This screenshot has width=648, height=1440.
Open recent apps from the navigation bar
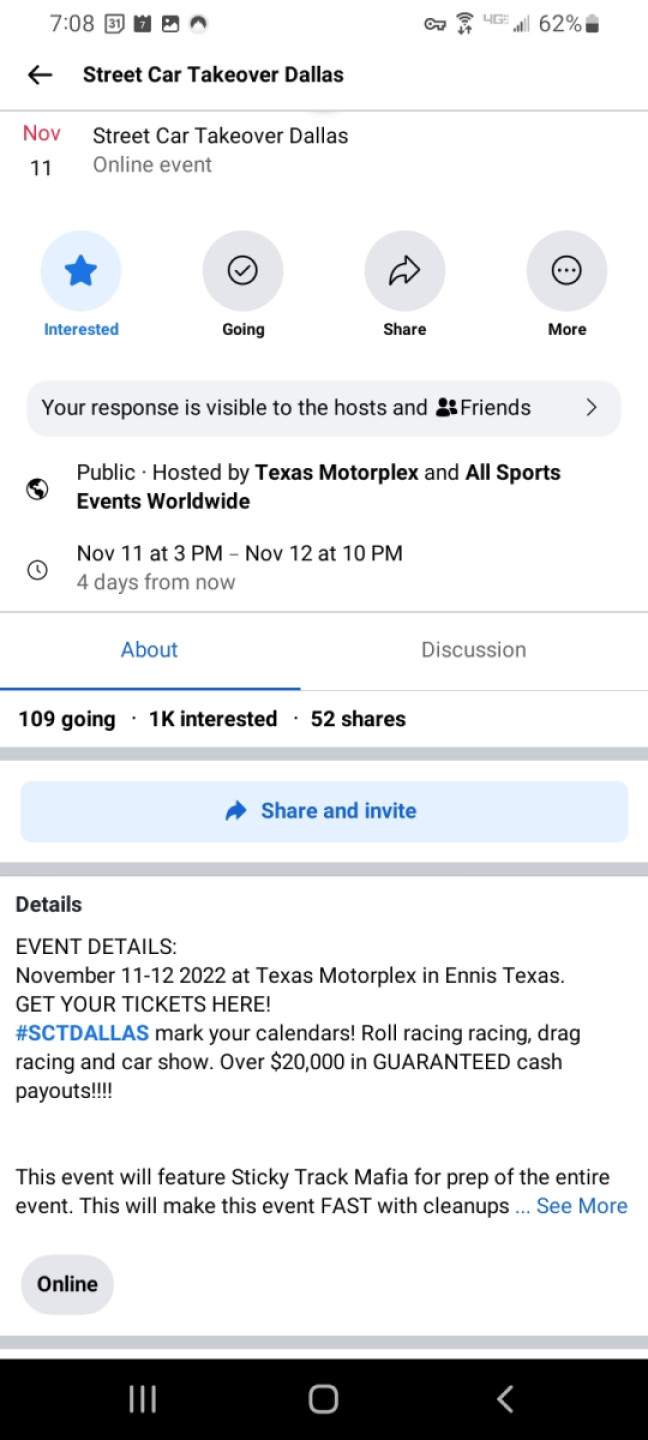[143, 1399]
